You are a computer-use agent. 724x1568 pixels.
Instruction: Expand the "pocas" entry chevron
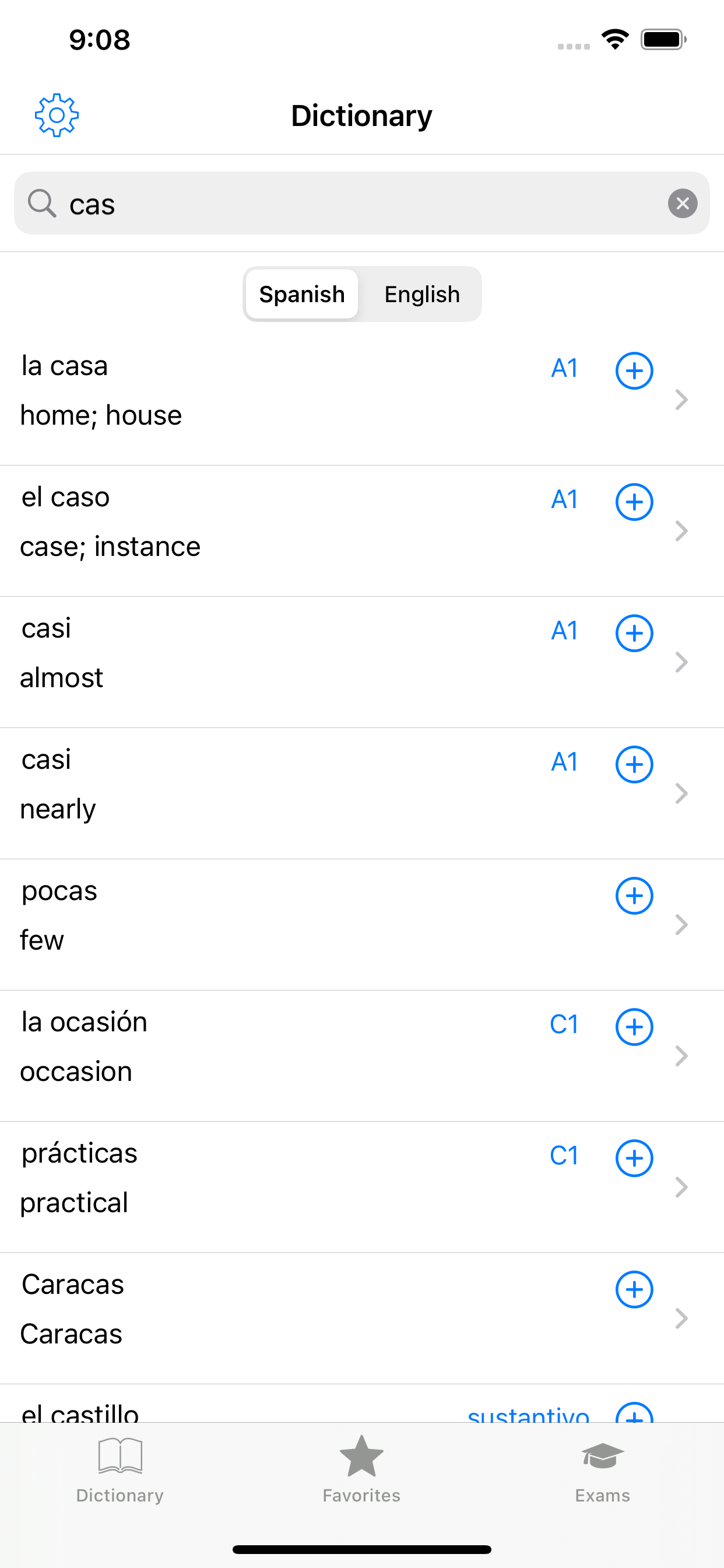click(x=681, y=925)
